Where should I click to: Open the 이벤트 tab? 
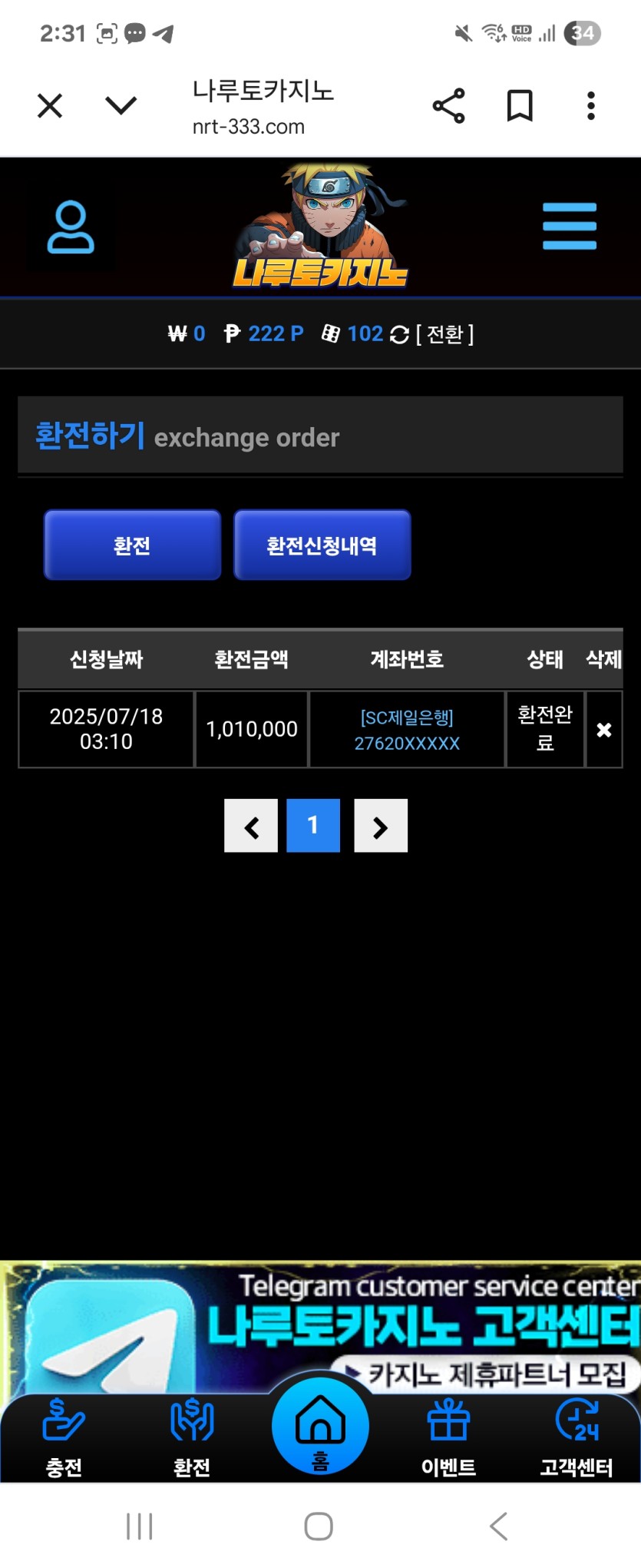pos(448,1438)
